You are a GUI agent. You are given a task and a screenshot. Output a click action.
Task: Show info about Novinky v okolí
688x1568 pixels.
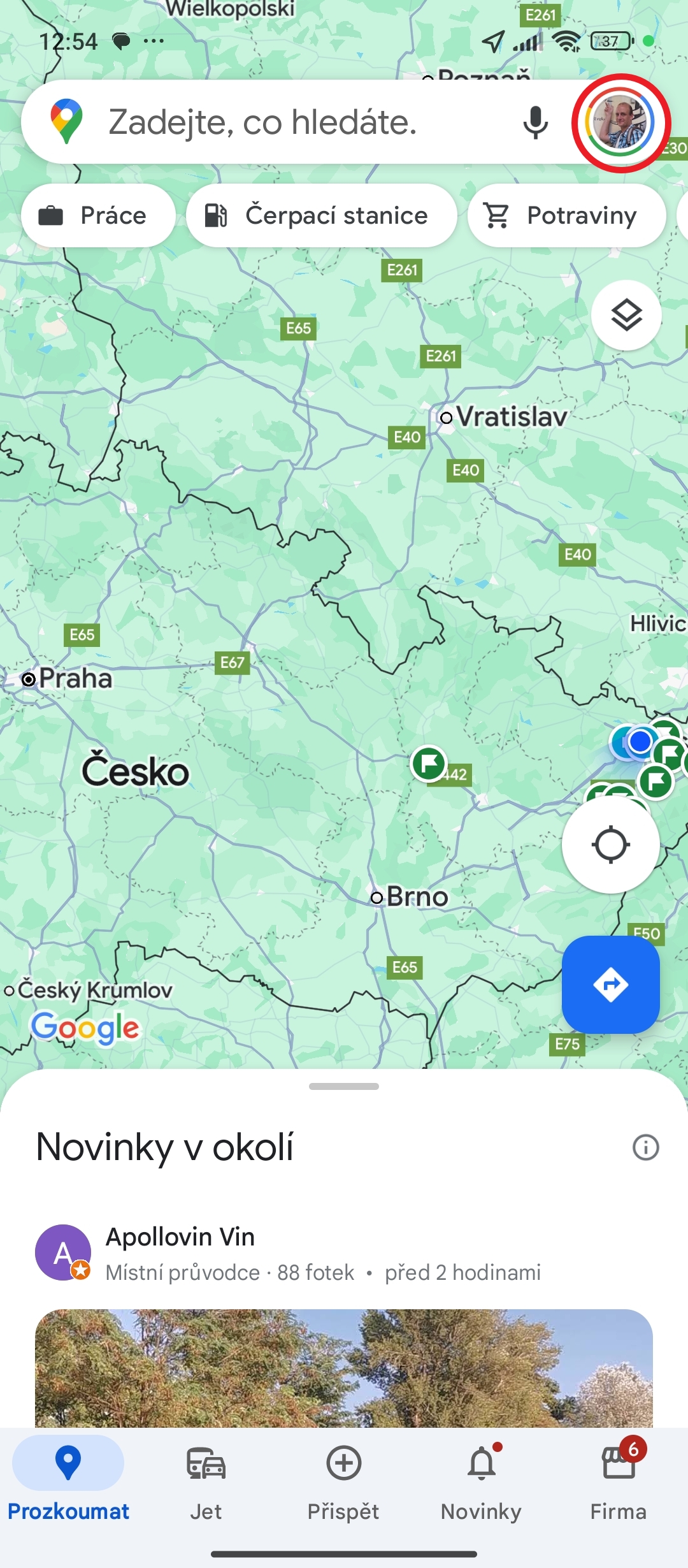pyautogui.click(x=645, y=1147)
